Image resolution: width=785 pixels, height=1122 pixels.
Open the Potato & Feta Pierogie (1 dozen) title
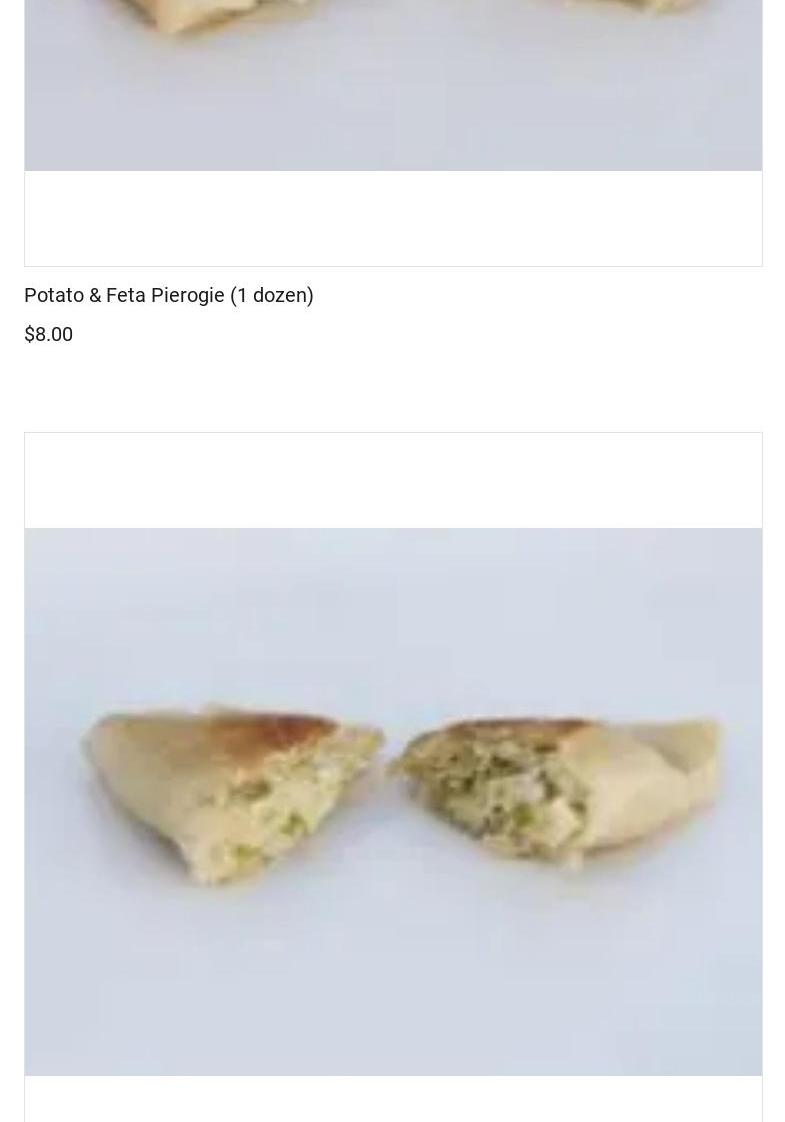(x=169, y=295)
